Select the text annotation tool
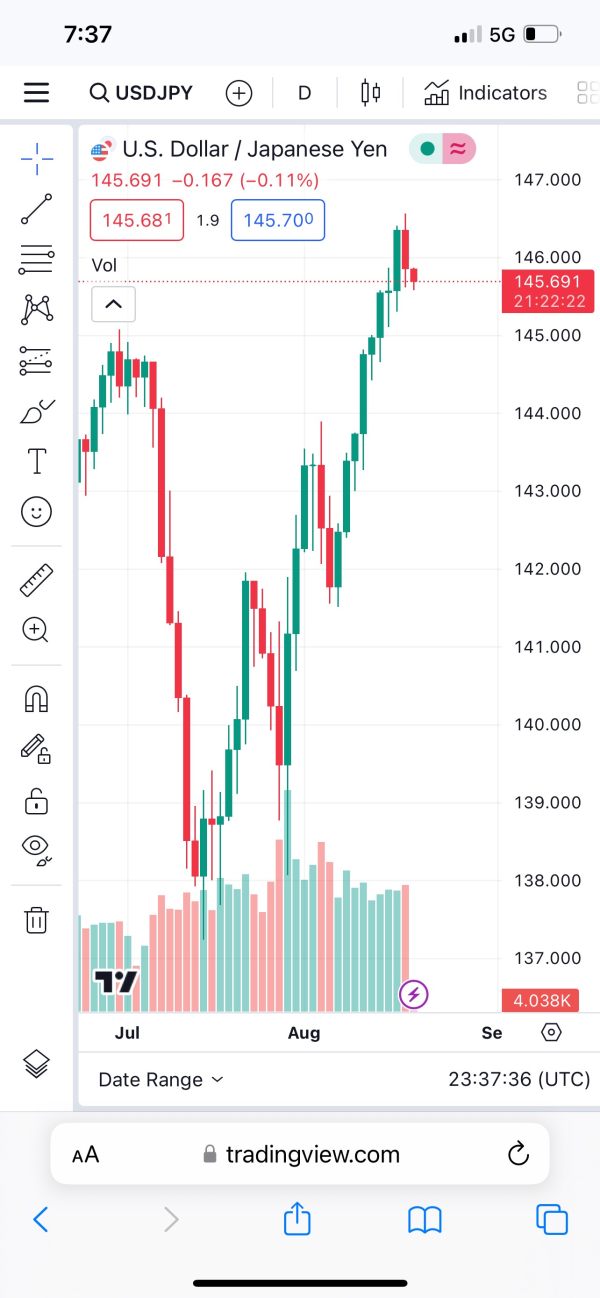 point(36,461)
